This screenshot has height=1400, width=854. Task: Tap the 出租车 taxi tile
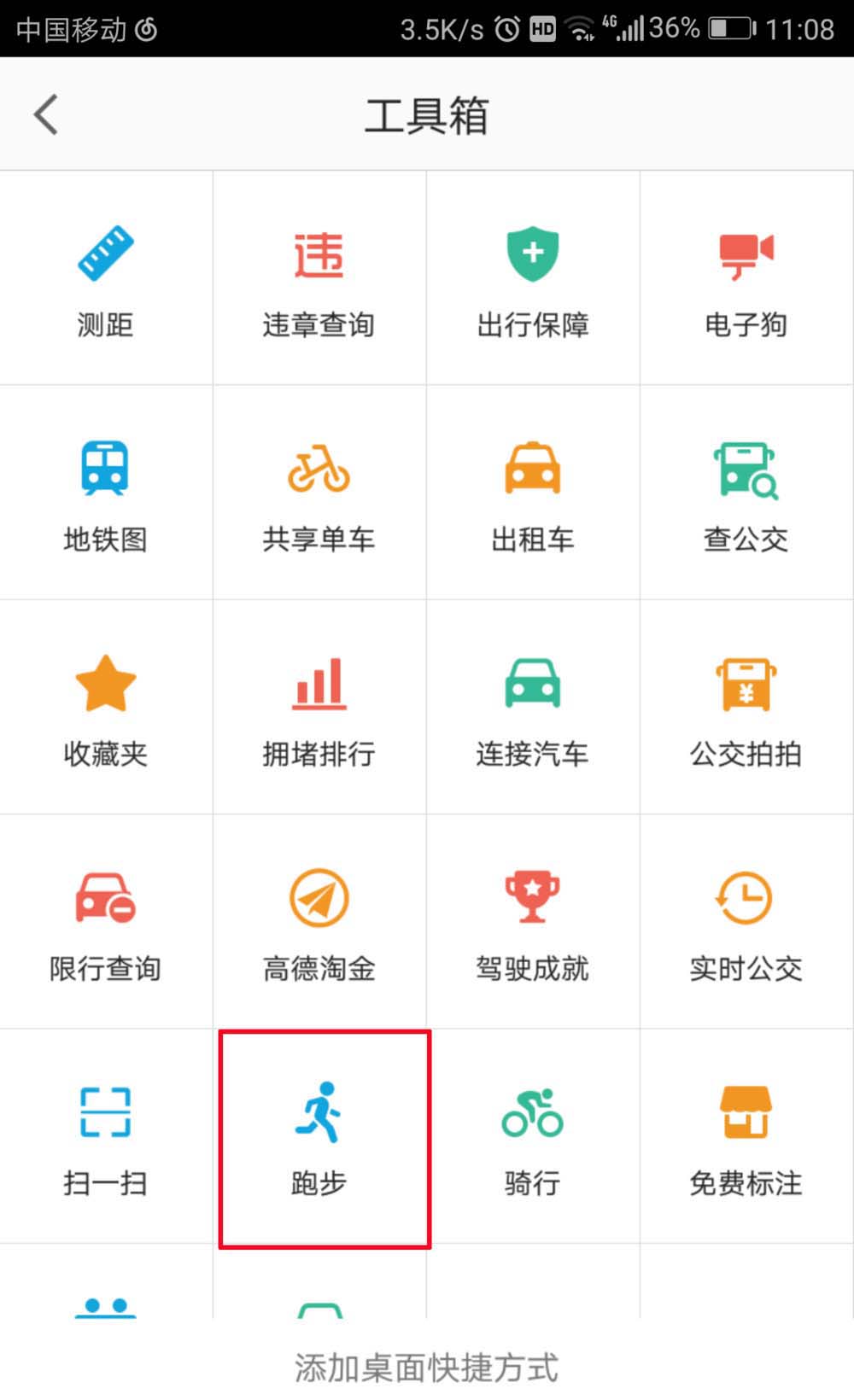pos(533,493)
